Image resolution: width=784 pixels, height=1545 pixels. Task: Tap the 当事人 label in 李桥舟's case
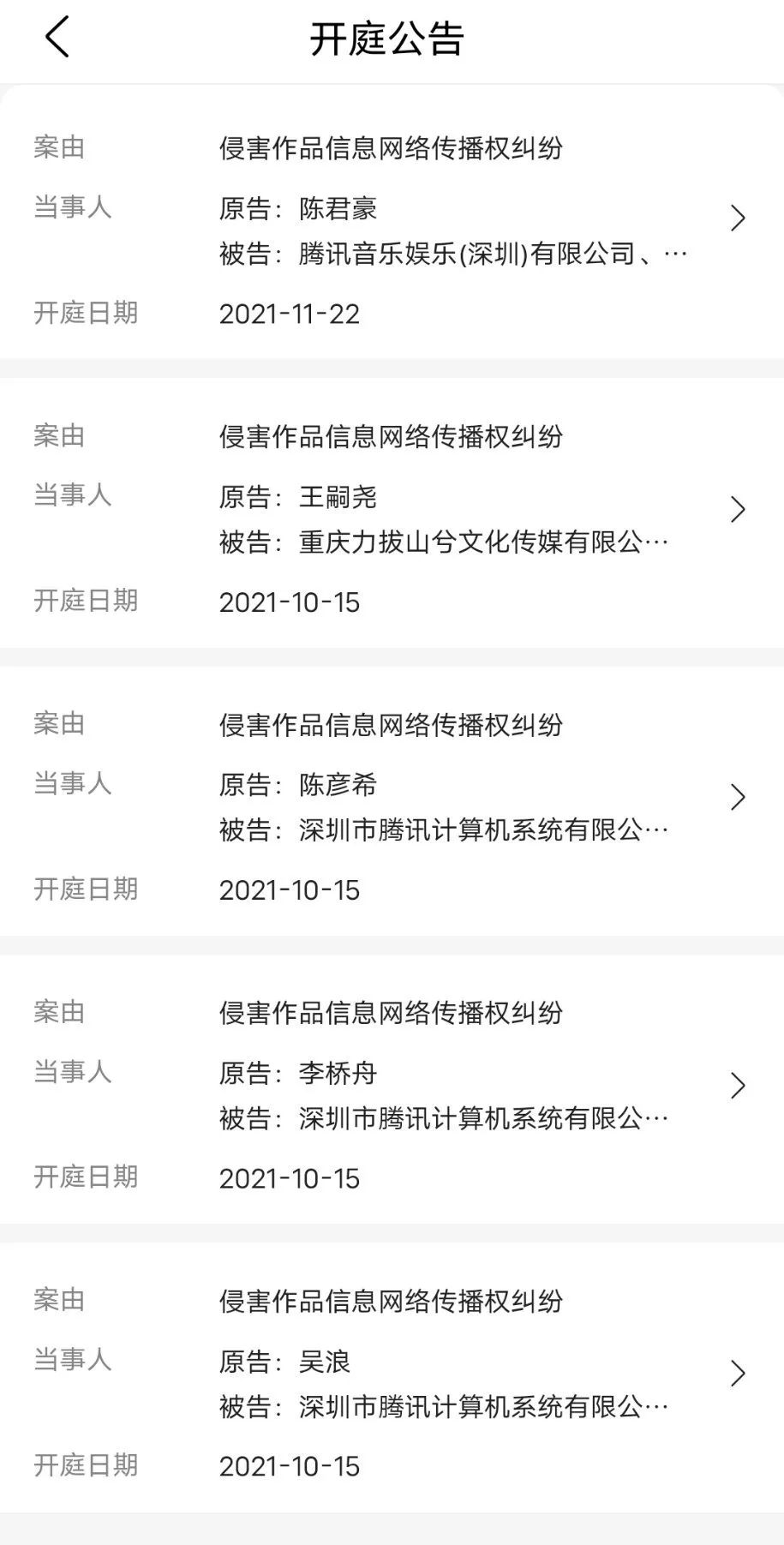(x=73, y=1073)
